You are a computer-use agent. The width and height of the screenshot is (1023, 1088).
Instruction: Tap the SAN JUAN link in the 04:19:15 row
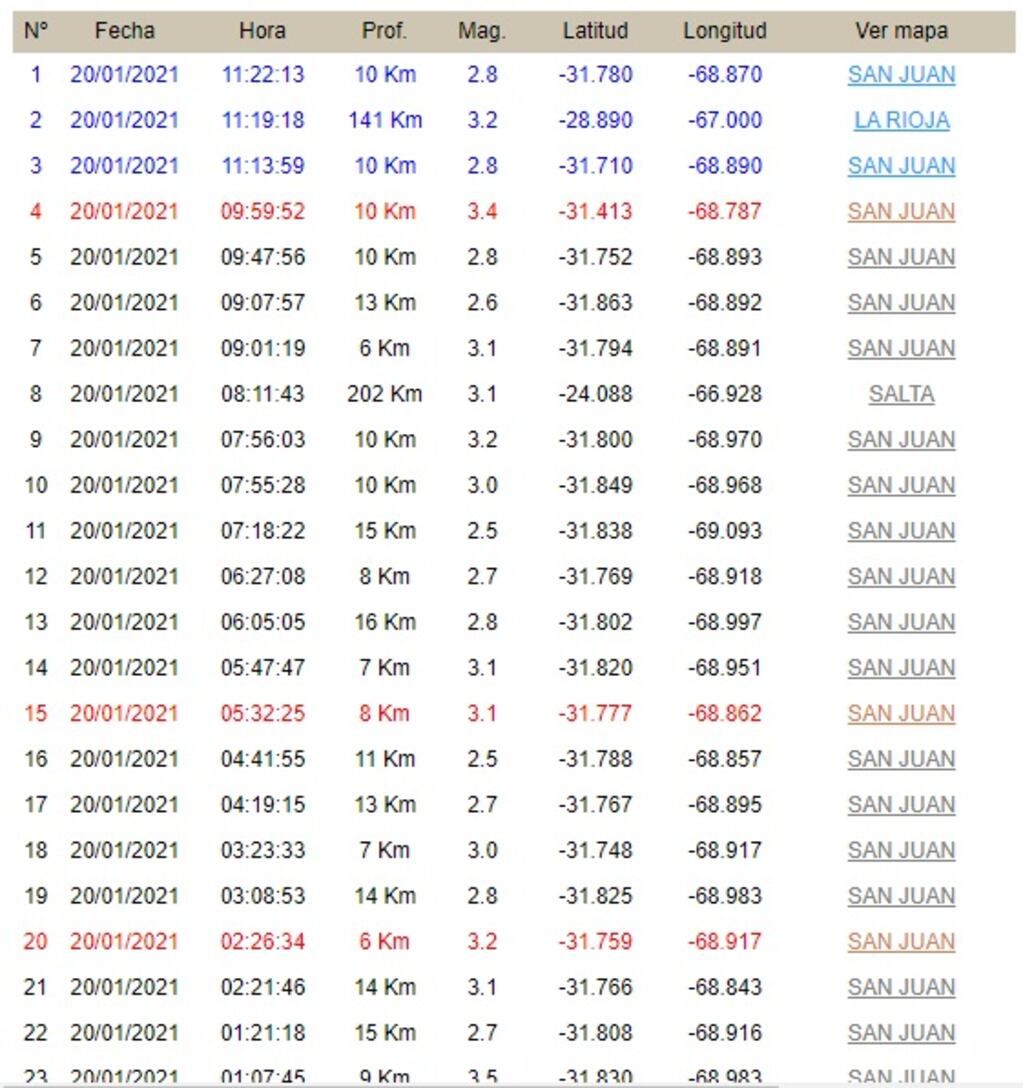pyautogui.click(x=901, y=805)
